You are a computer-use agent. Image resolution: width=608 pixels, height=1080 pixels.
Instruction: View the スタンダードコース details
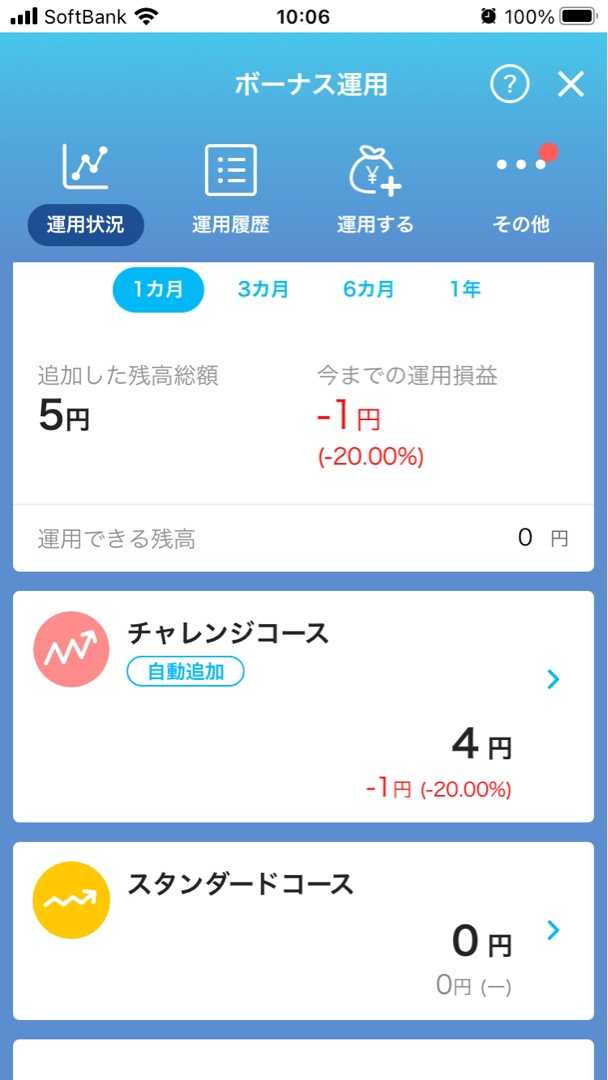tap(303, 931)
